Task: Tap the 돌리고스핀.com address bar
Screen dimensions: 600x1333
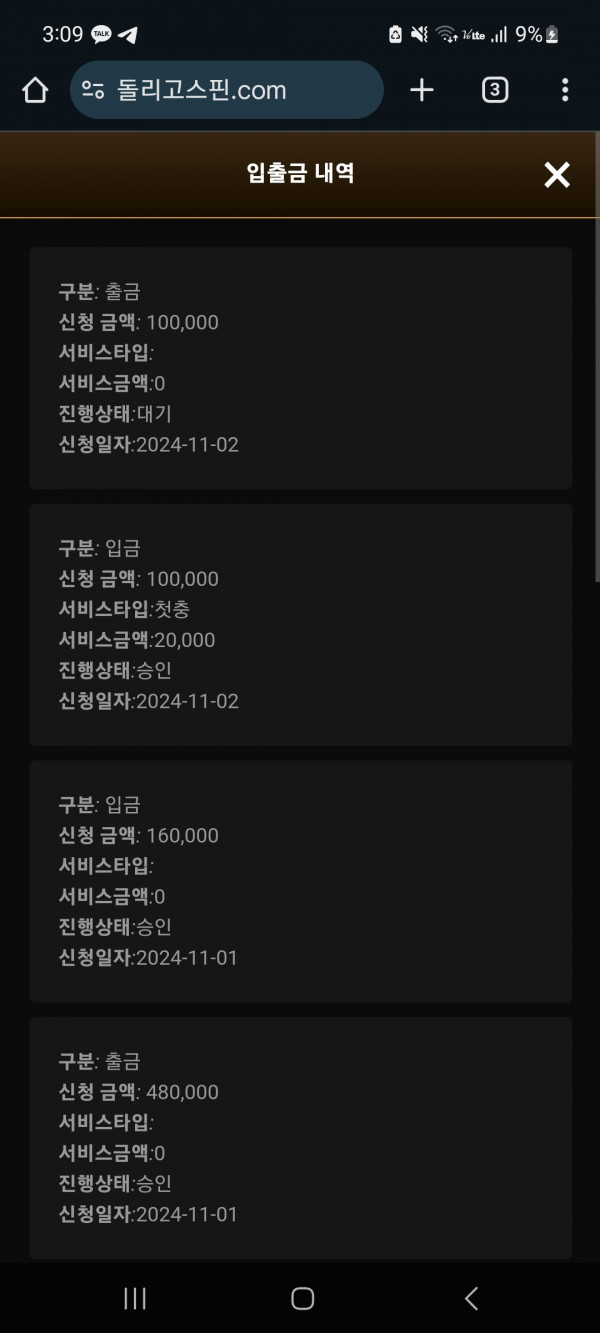Action: pyautogui.click(x=227, y=90)
